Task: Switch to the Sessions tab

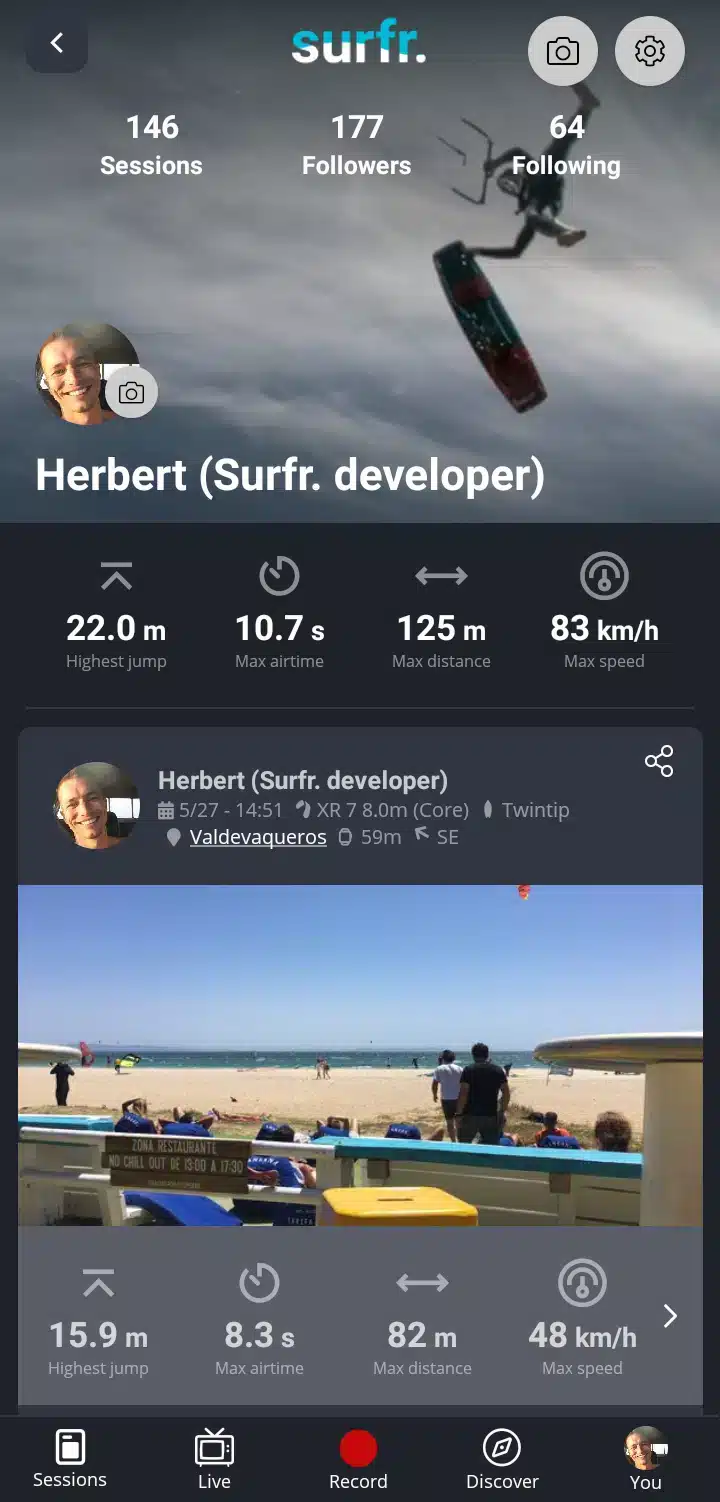Action: (x=70, y=1459)
